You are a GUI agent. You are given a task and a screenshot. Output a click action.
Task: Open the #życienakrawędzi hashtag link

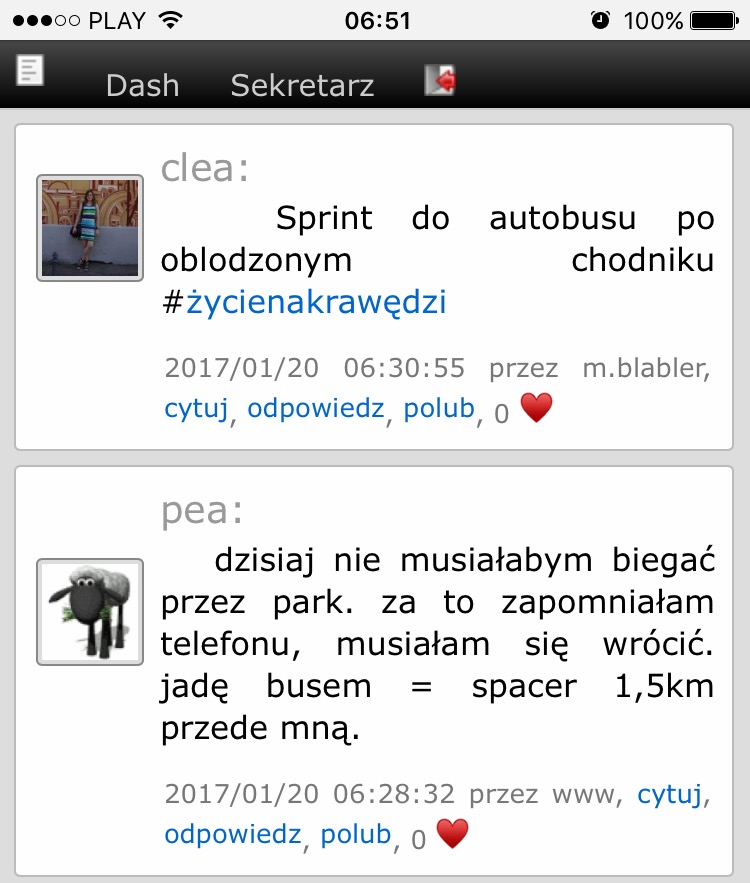coord(315,303)
